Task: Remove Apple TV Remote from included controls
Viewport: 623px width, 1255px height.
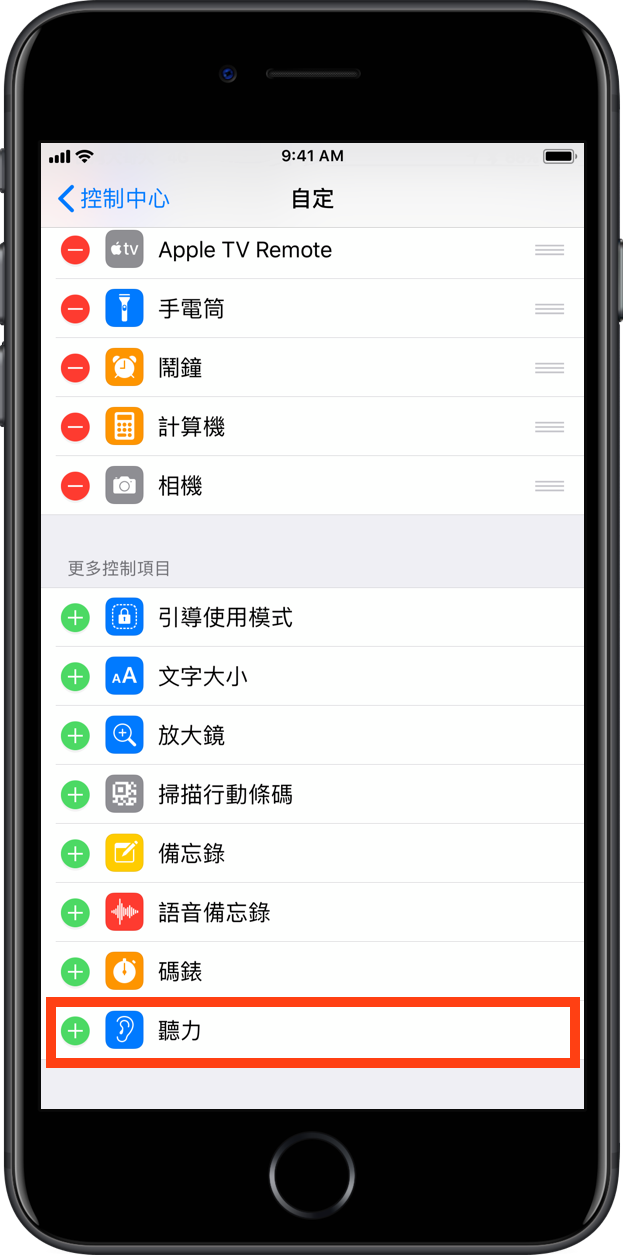Action: pos(75,250)
